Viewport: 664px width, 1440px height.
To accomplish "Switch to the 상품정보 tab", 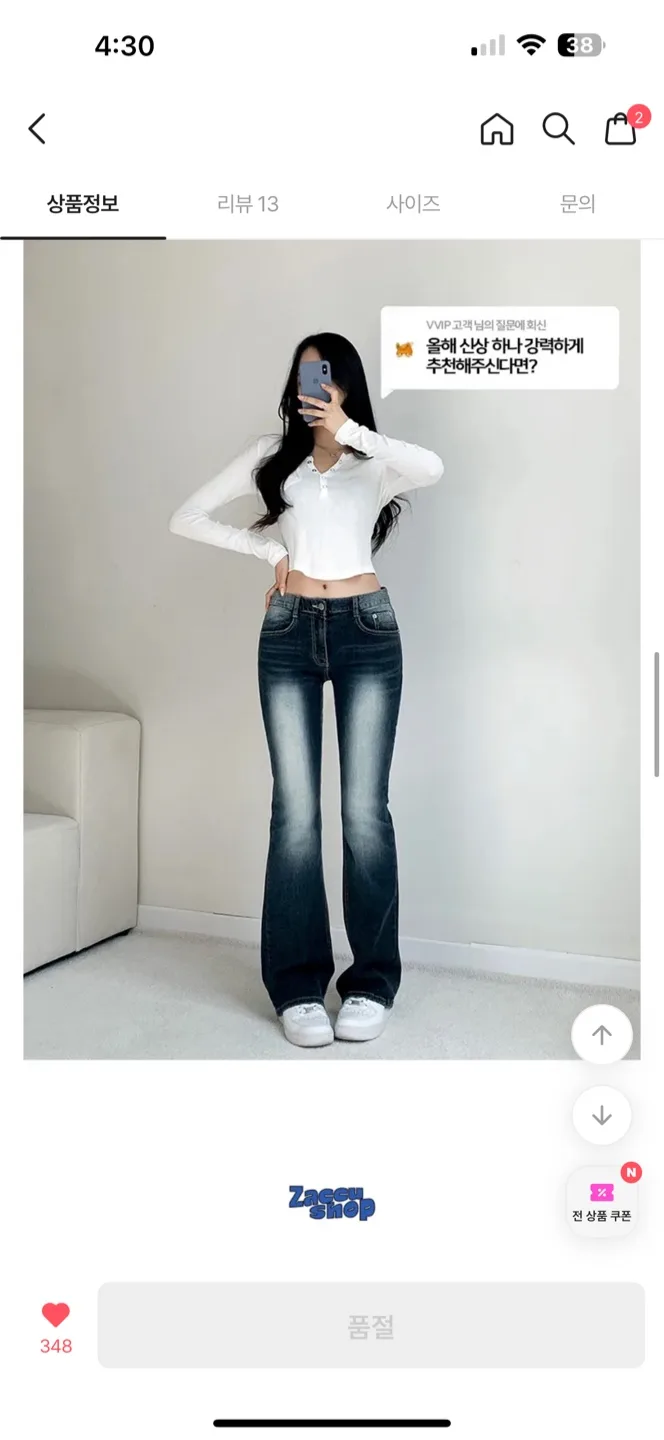I will click(83, 204).
